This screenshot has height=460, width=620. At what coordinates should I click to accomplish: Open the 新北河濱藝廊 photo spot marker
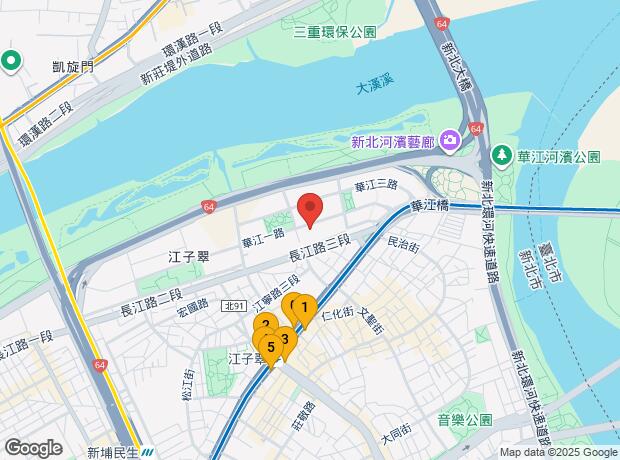451,141
